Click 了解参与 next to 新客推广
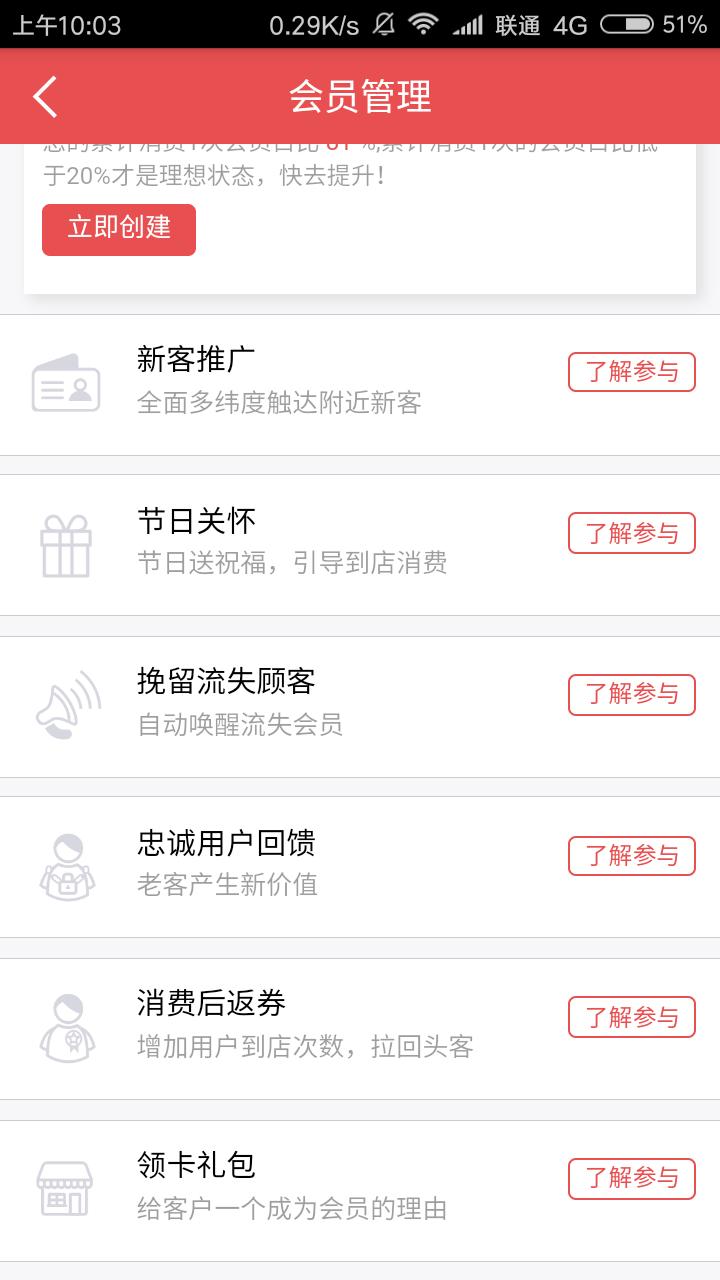 tap(631, 372)
